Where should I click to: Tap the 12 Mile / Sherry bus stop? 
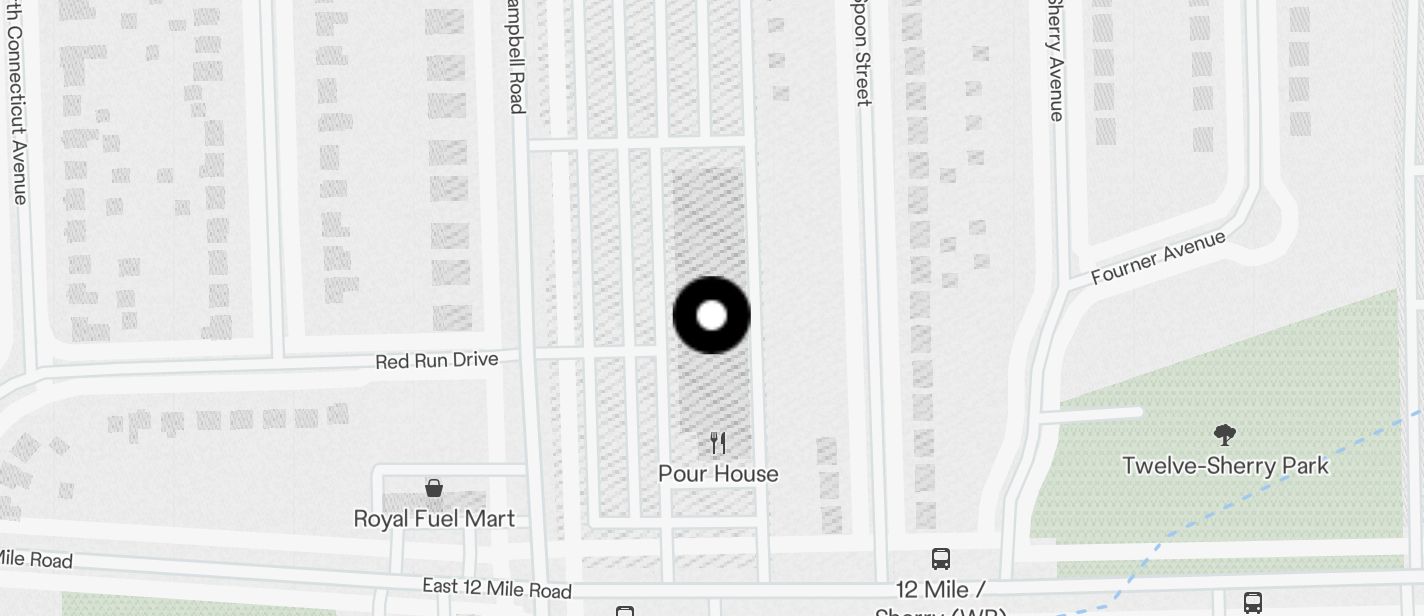tap(940, 559)
